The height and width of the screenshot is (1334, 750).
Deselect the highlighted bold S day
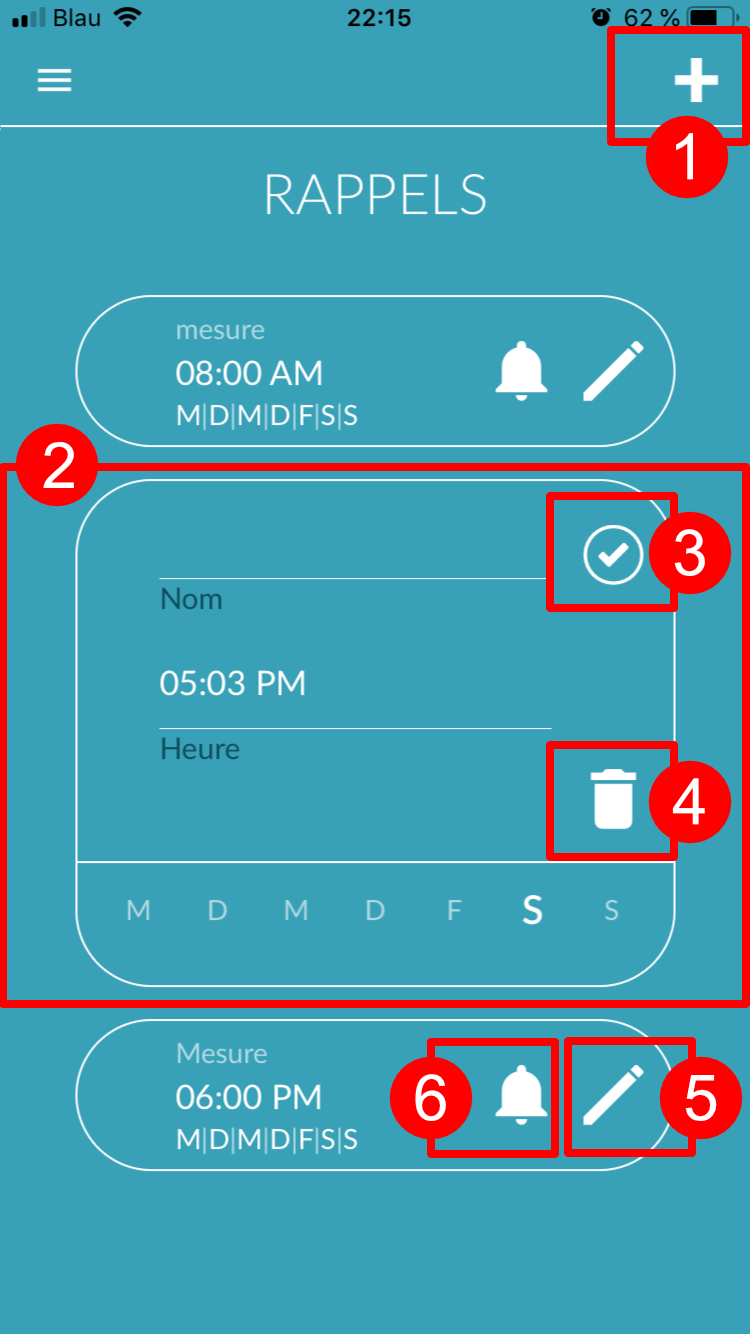pos(533,910)
